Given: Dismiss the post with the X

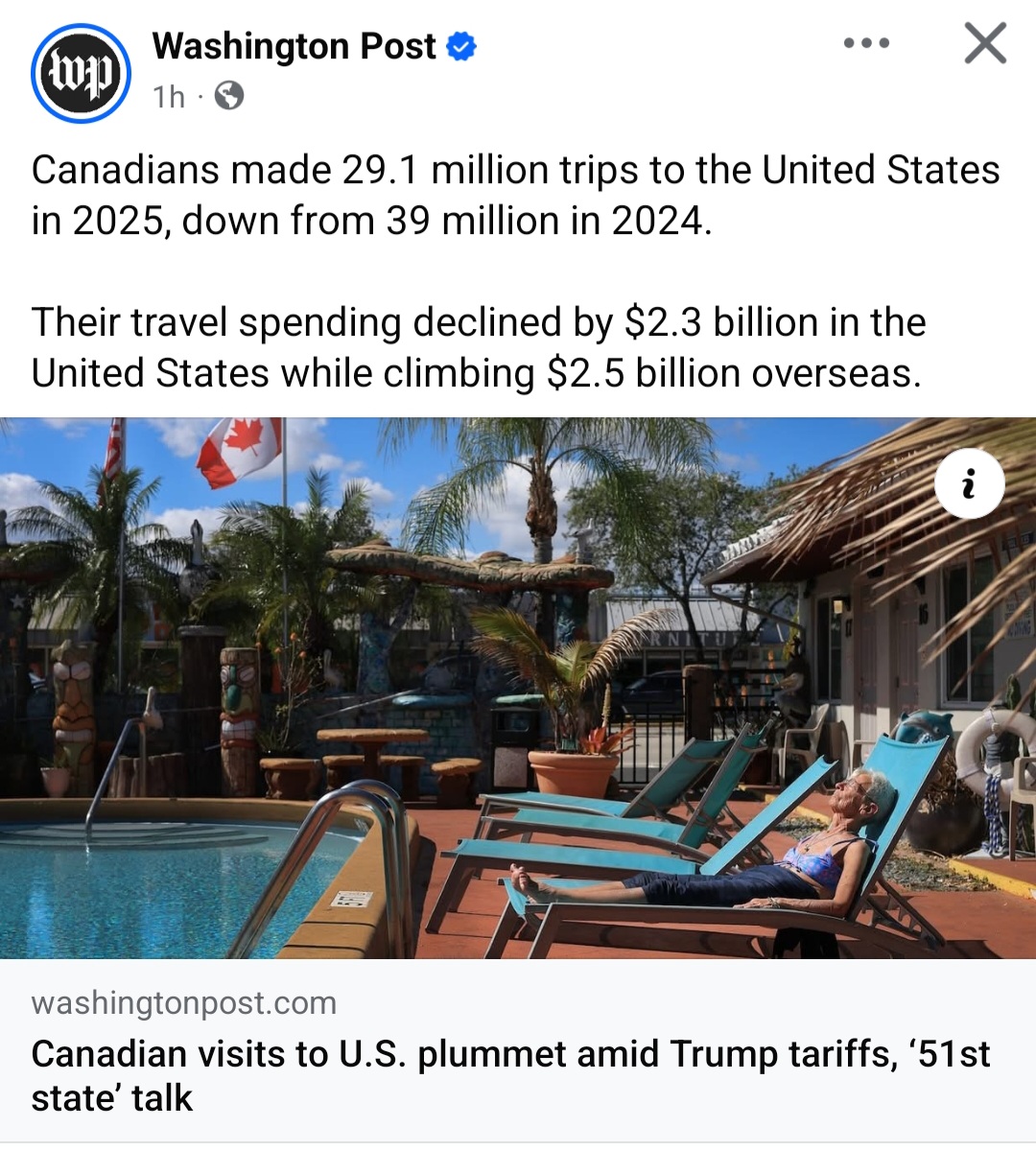Looking at the screenshot, I should click(984, 43).
